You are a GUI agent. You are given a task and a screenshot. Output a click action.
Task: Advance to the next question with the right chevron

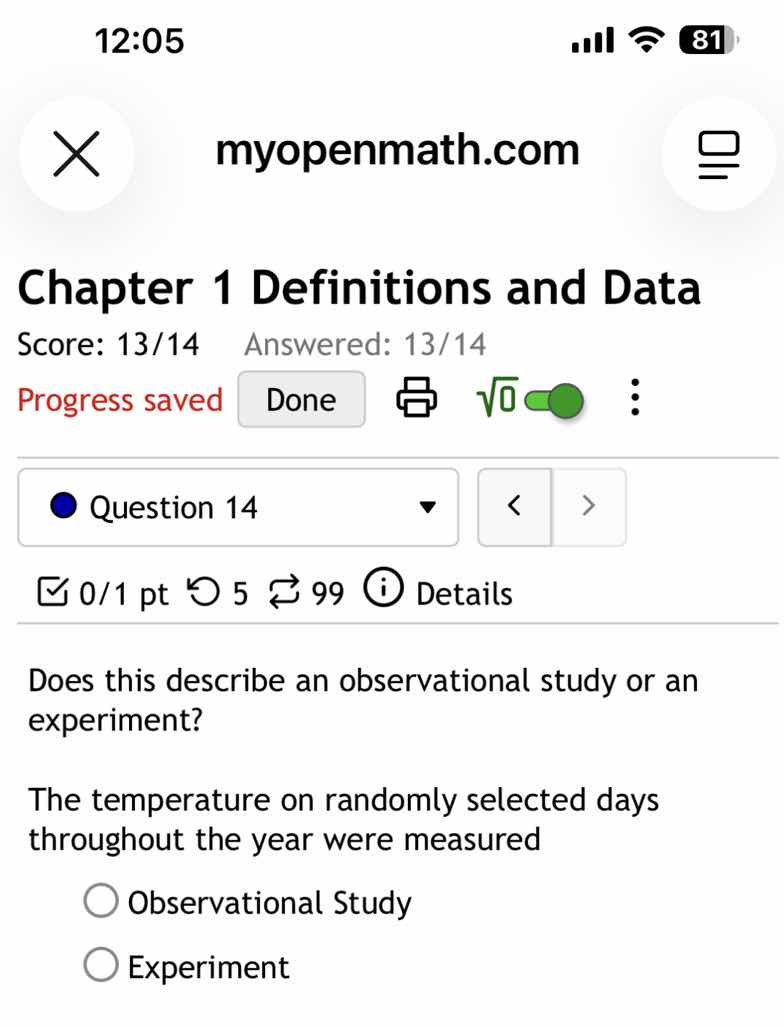click(589, 507)
